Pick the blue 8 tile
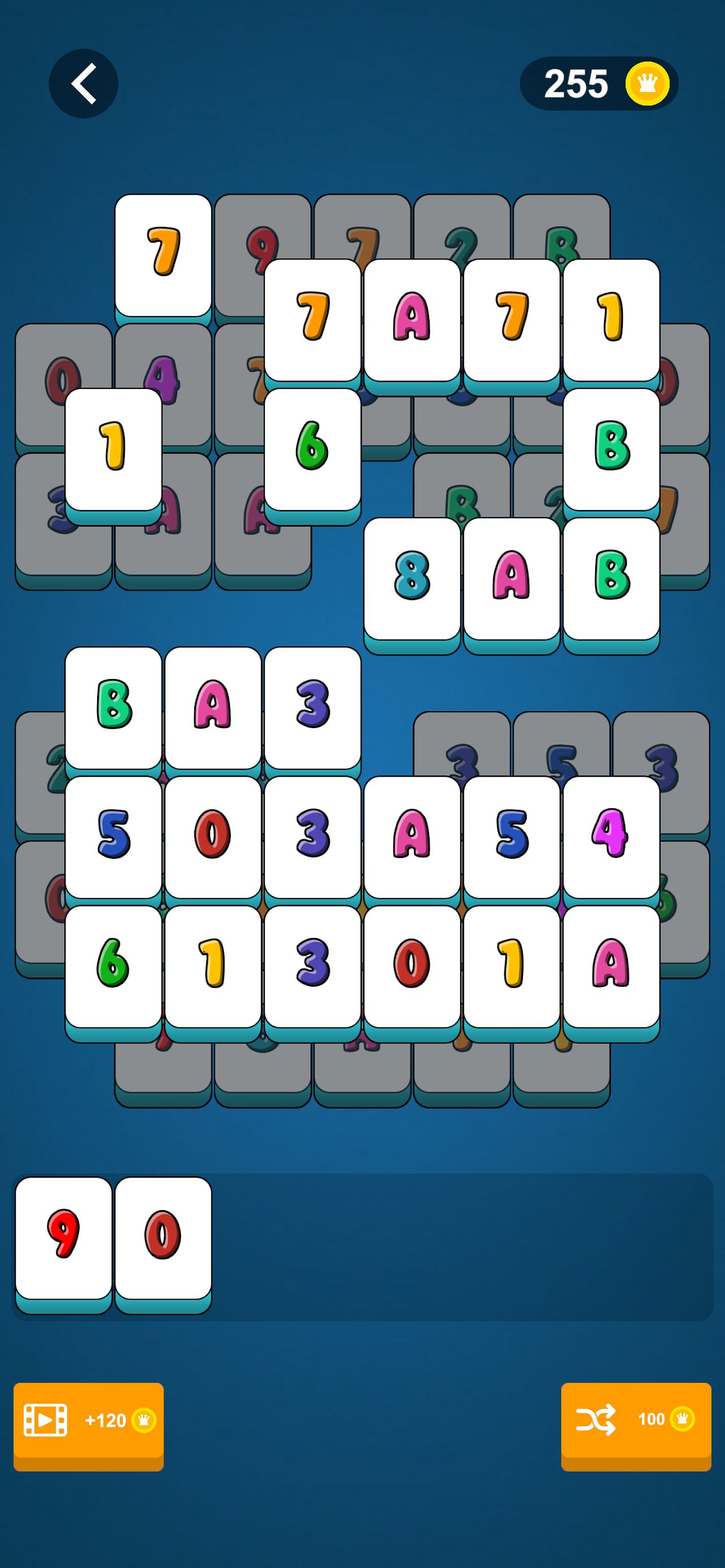 point(412,577)
